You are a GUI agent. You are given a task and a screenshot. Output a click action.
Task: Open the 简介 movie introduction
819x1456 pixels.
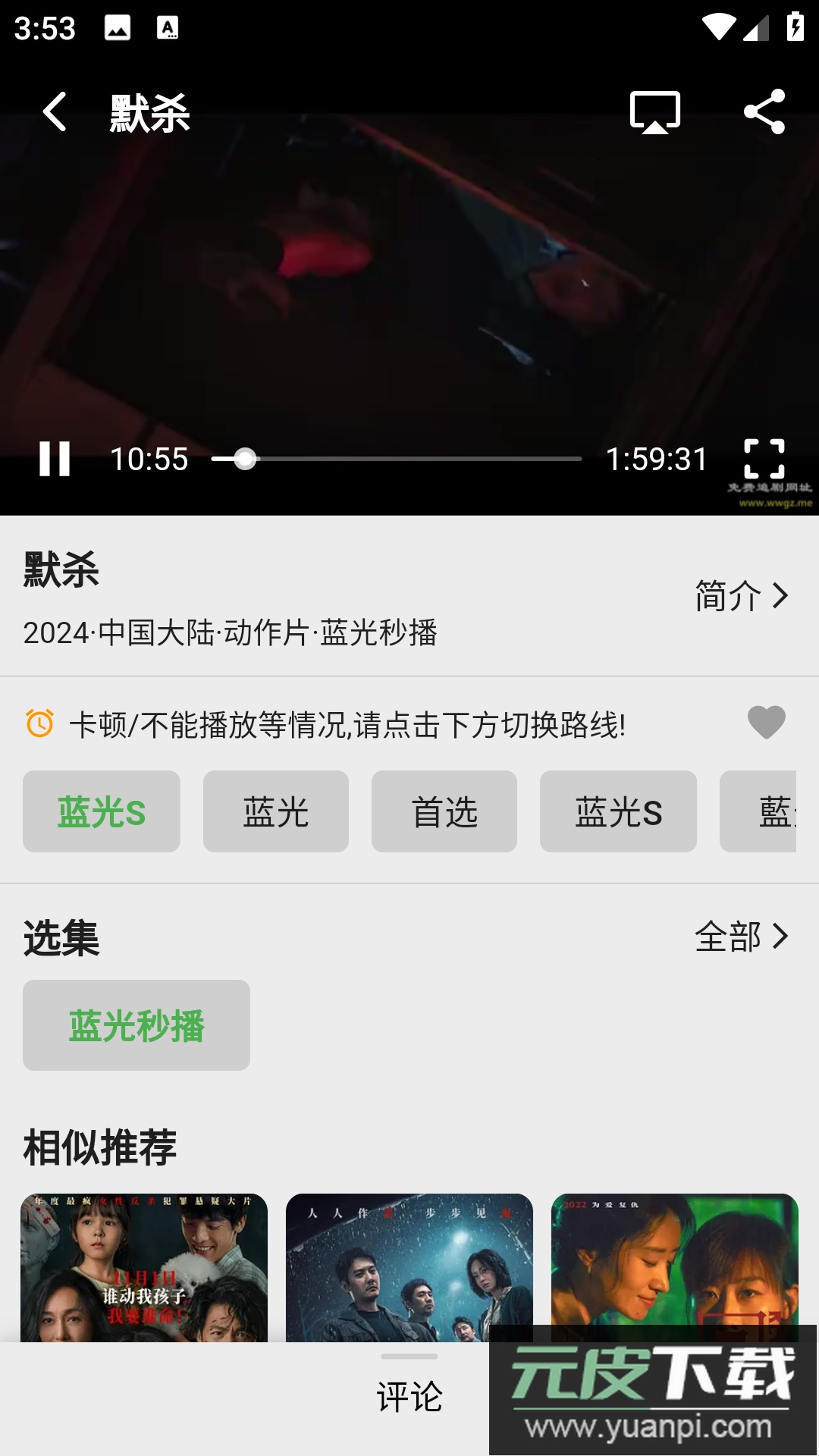tap(741, 596)
